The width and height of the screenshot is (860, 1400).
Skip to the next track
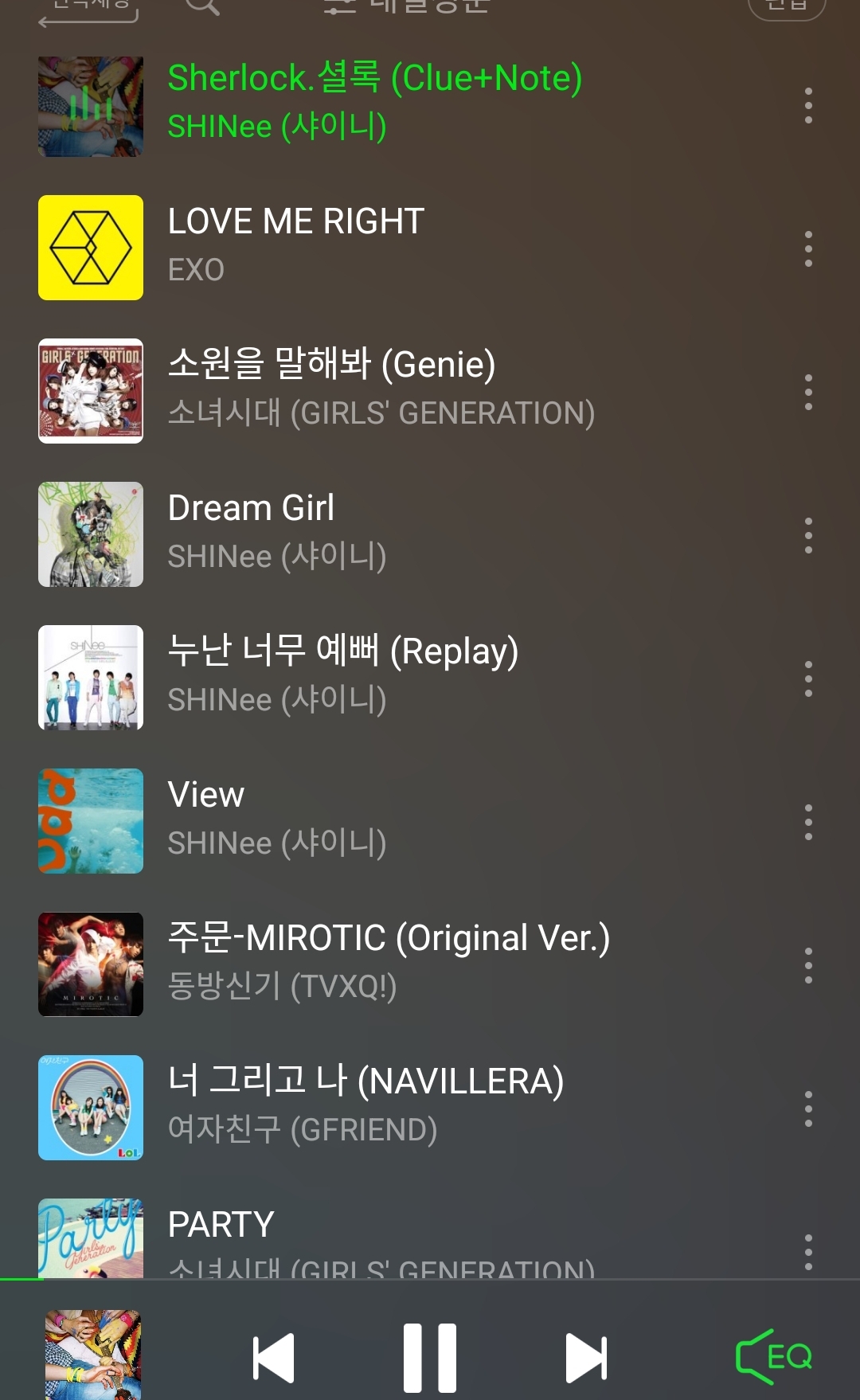coord(586,1358)
